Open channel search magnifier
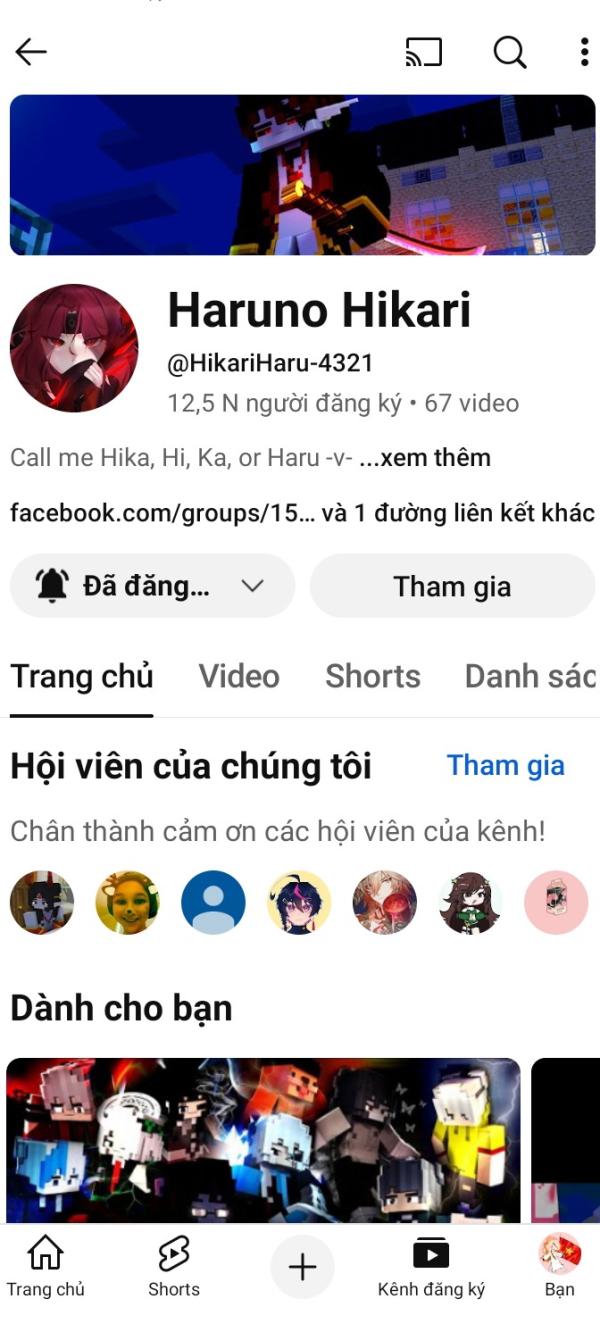Viewport: 600px width, 1332px height. (510, 52)
